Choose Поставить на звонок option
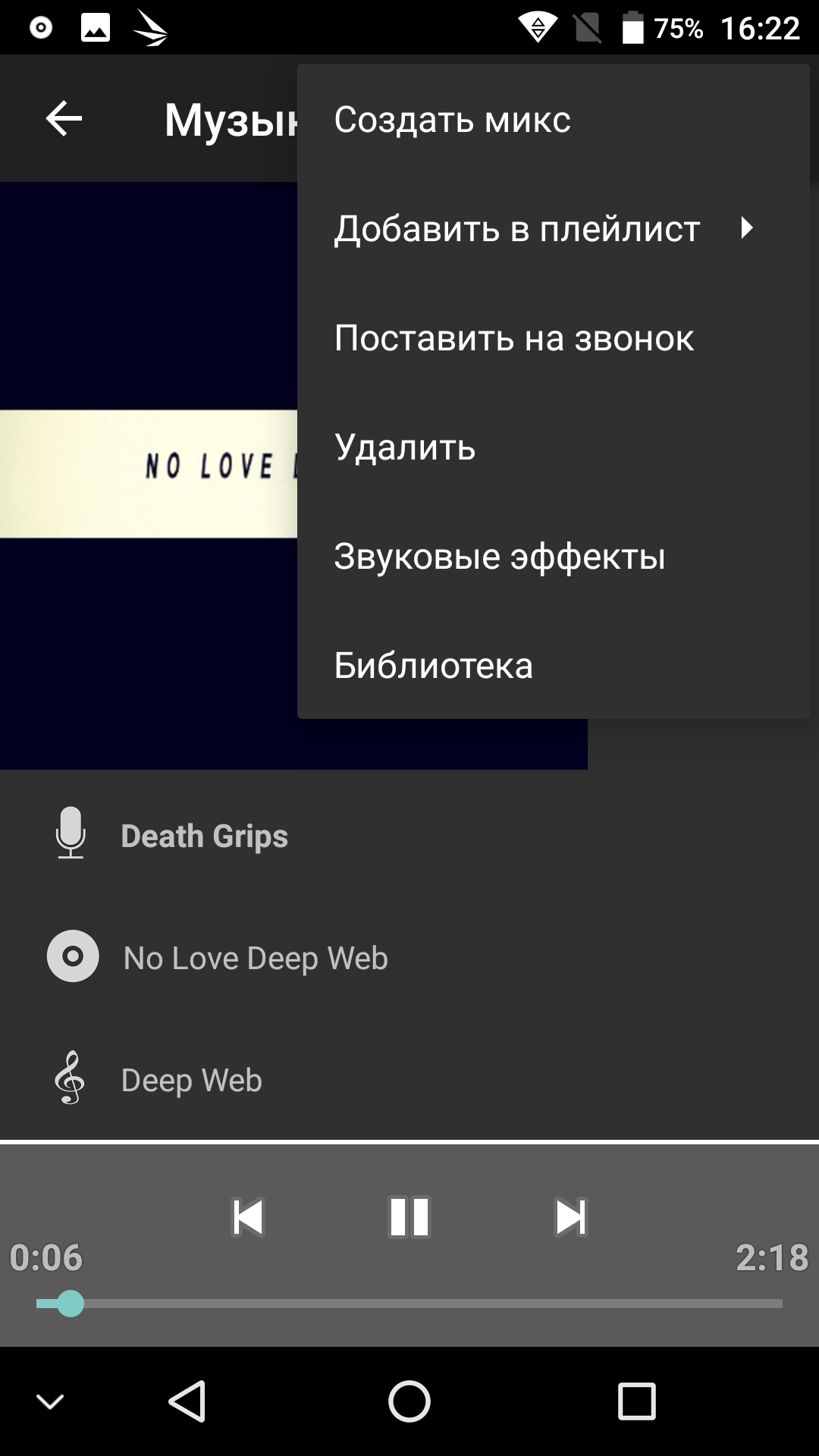 [514, 338]
